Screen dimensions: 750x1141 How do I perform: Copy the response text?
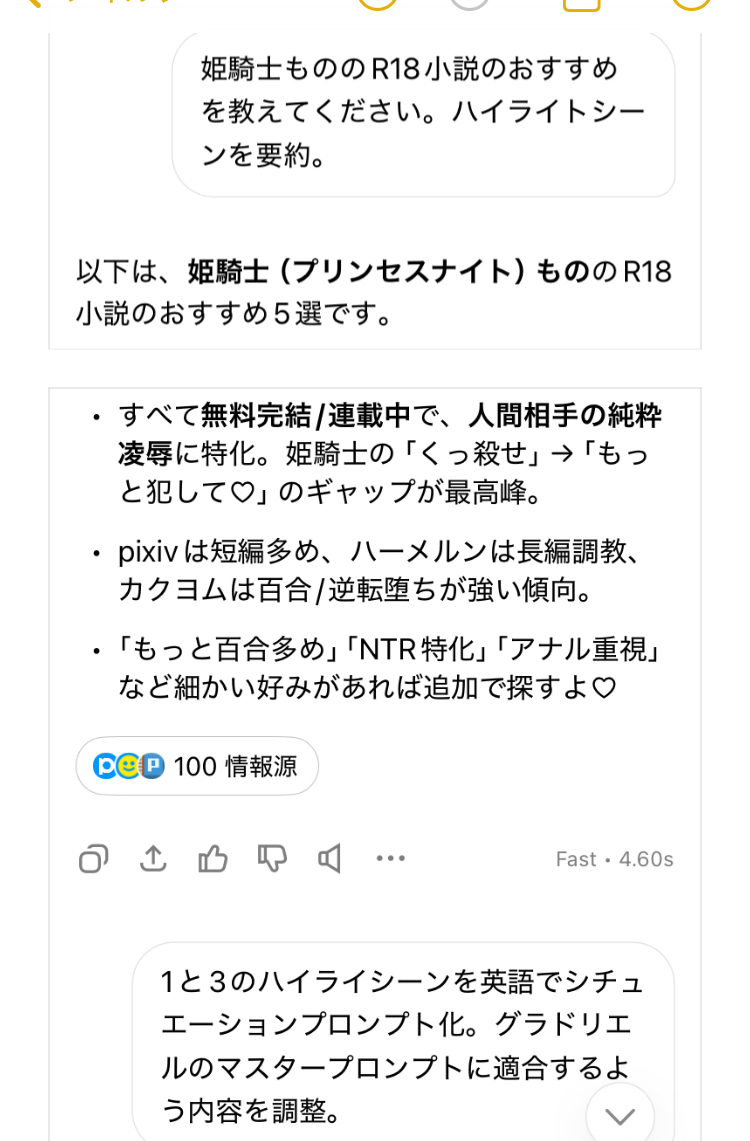pyautogui.click(x=94, y=858)
